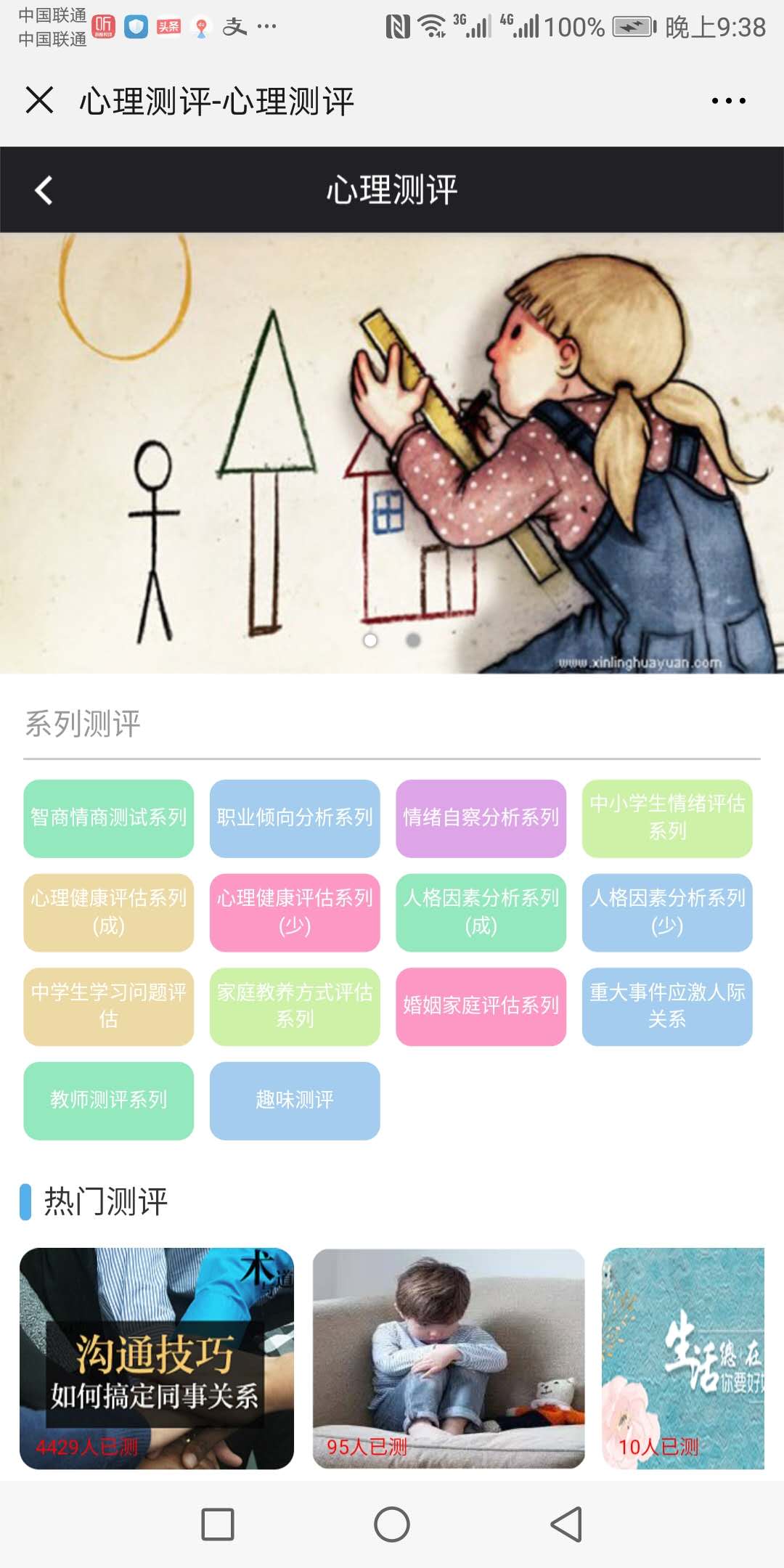Close the 心理测评 web page

[40, 100]
